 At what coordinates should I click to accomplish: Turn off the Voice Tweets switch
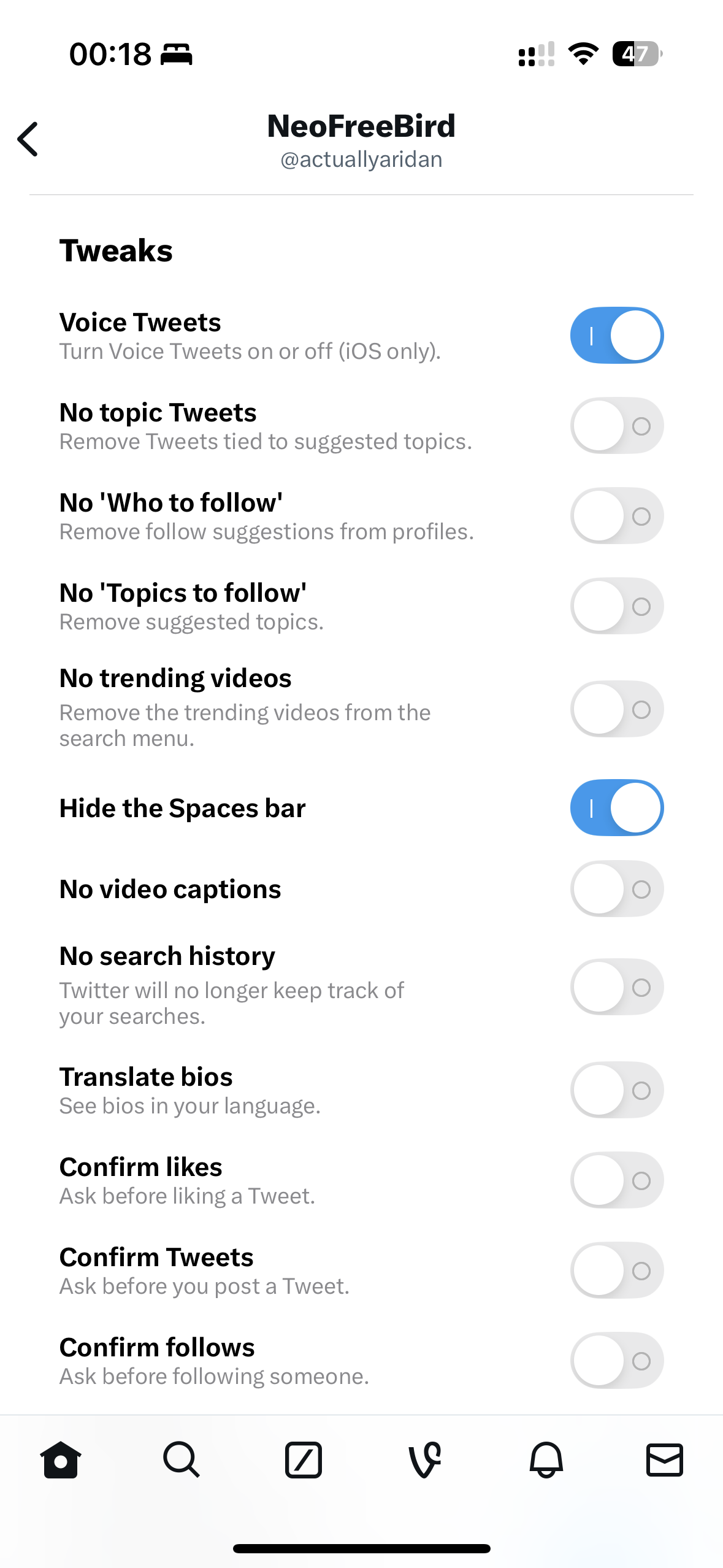click(x=616, y=336)
